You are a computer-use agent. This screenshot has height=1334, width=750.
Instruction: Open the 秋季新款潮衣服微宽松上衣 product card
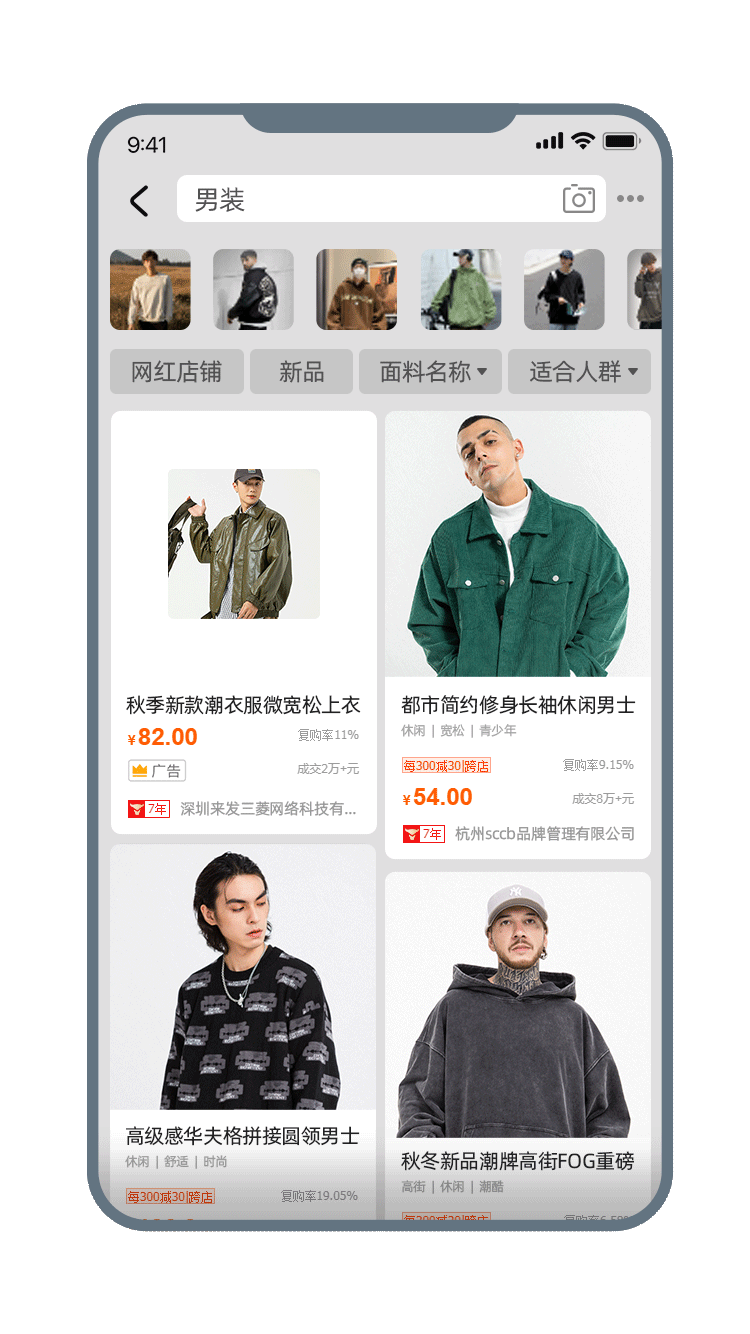[x=243, y=620]
